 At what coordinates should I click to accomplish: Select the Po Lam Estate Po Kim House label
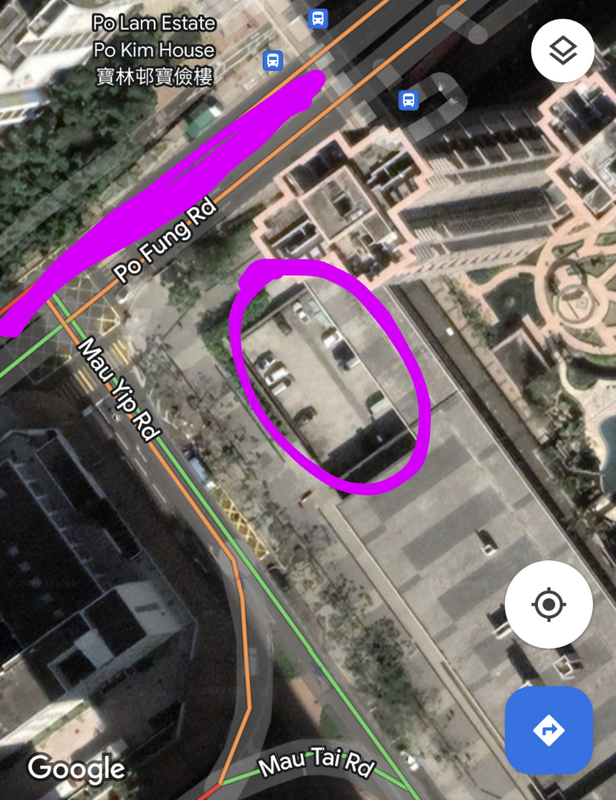tap(153, 49)
